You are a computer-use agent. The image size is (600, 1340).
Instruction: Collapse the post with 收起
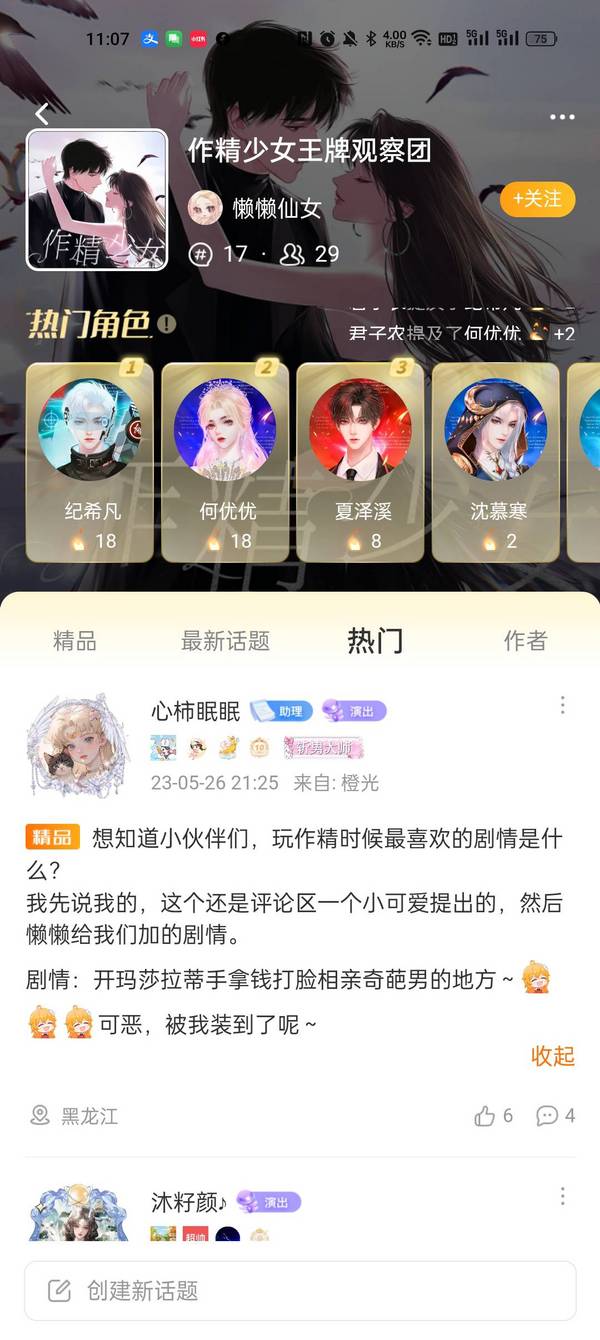[x=552, y=1056]
